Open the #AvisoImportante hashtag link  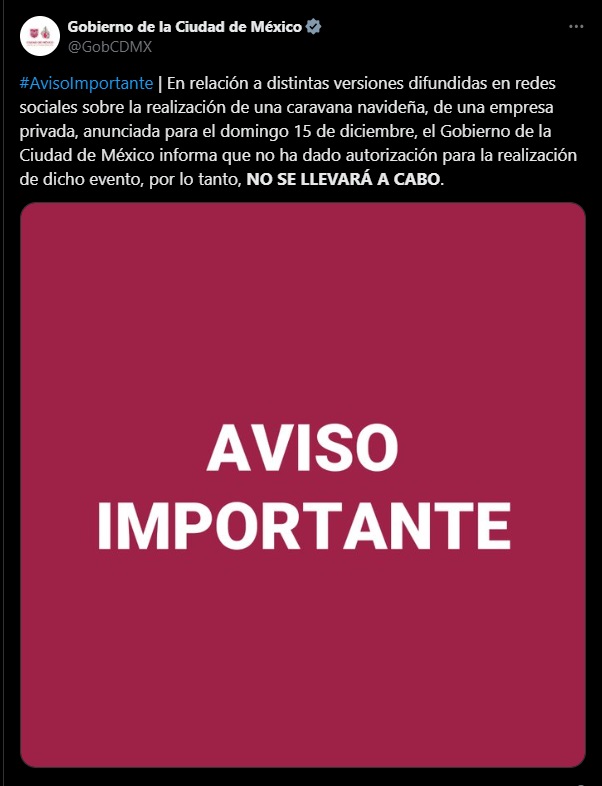click(85, 82)
